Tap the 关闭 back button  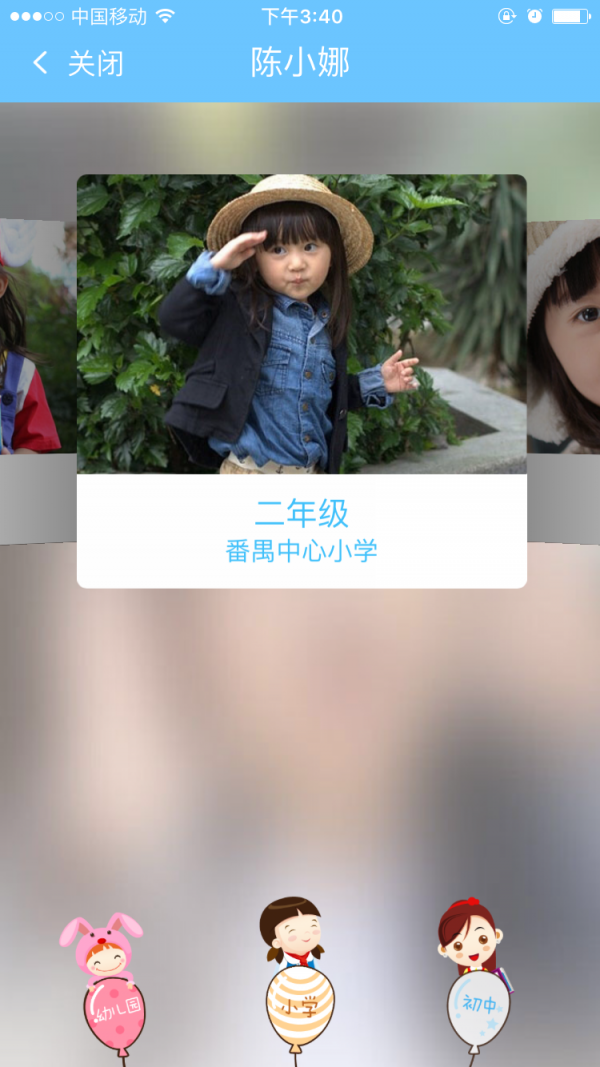click(x=78, y=64)
